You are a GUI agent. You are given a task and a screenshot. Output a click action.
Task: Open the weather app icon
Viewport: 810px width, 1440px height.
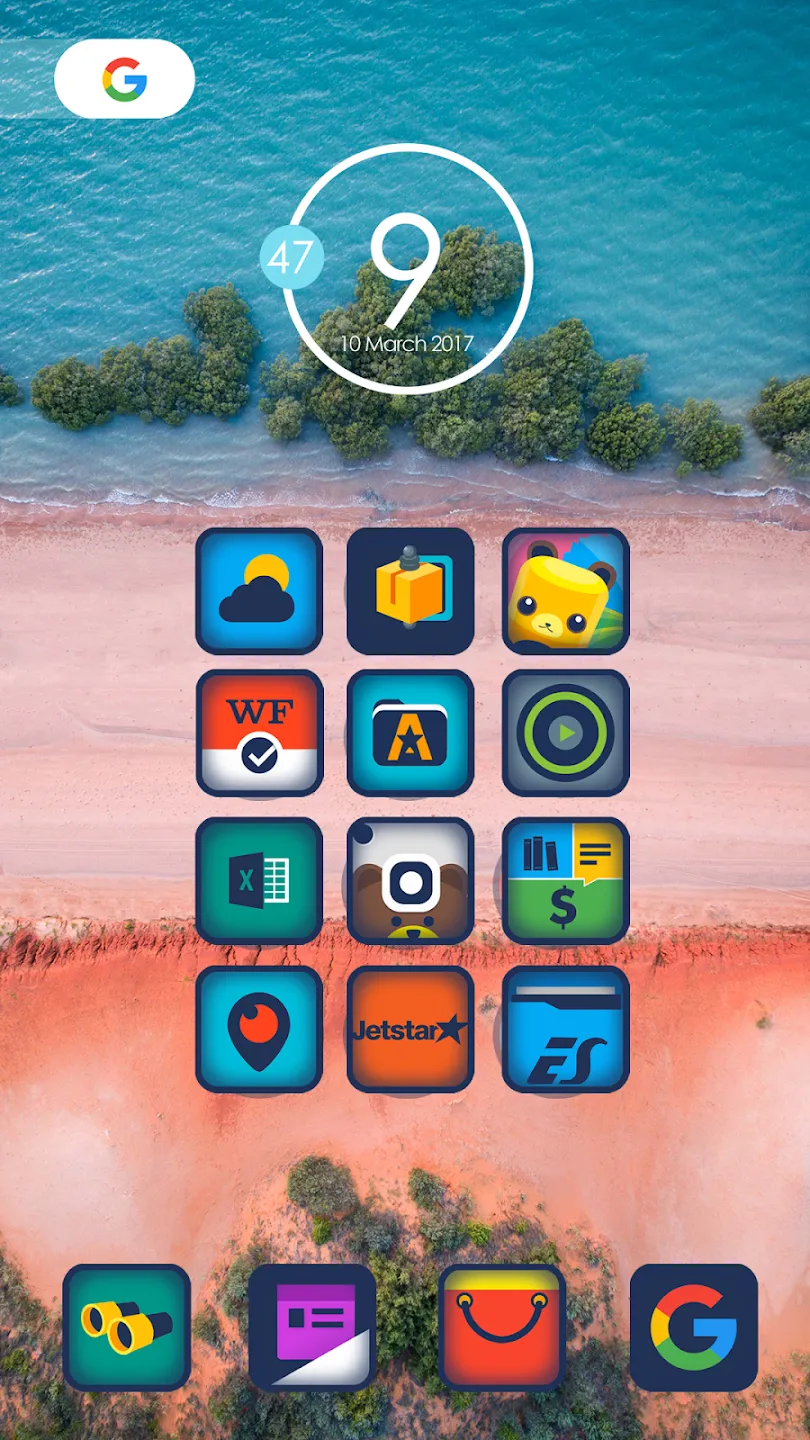pos(259,591)
